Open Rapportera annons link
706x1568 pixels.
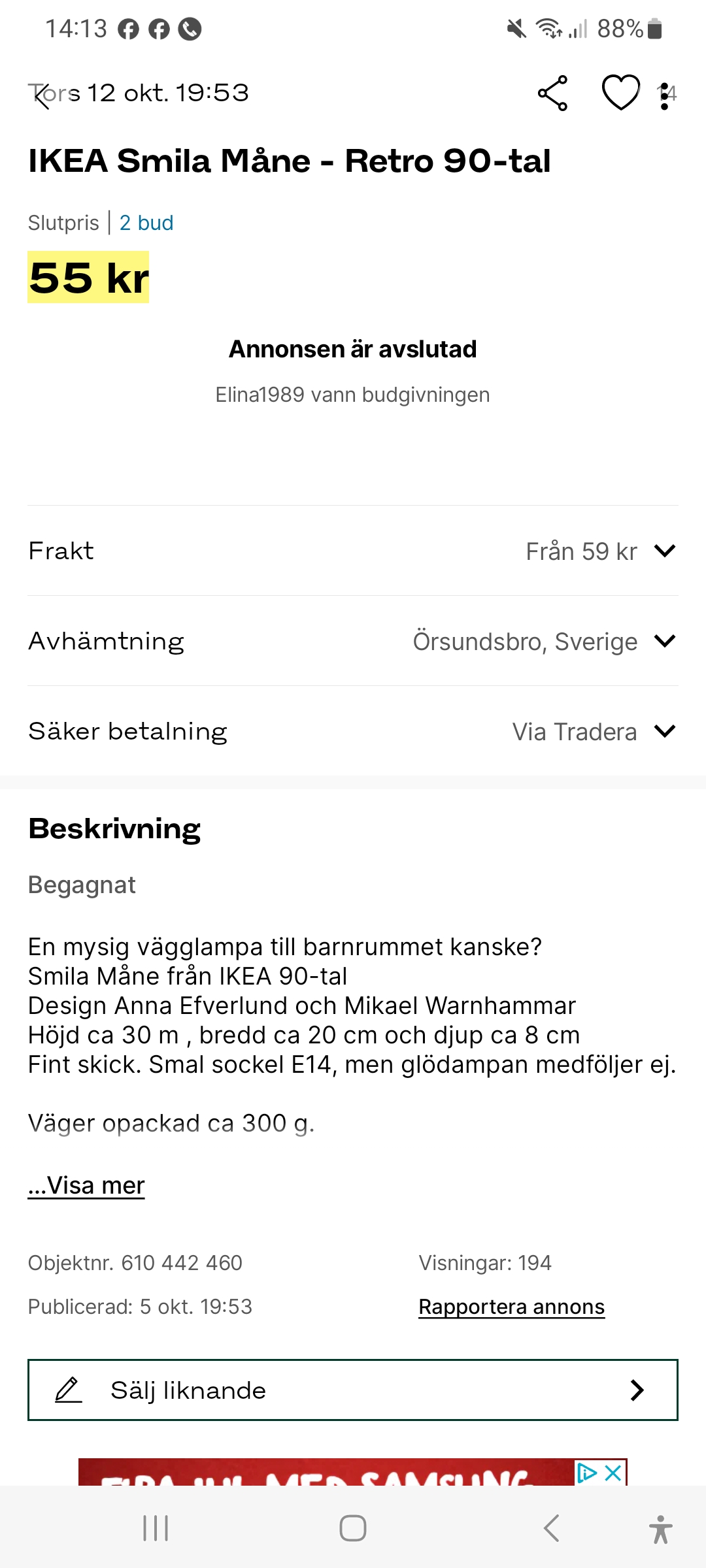click(511, 1307)
